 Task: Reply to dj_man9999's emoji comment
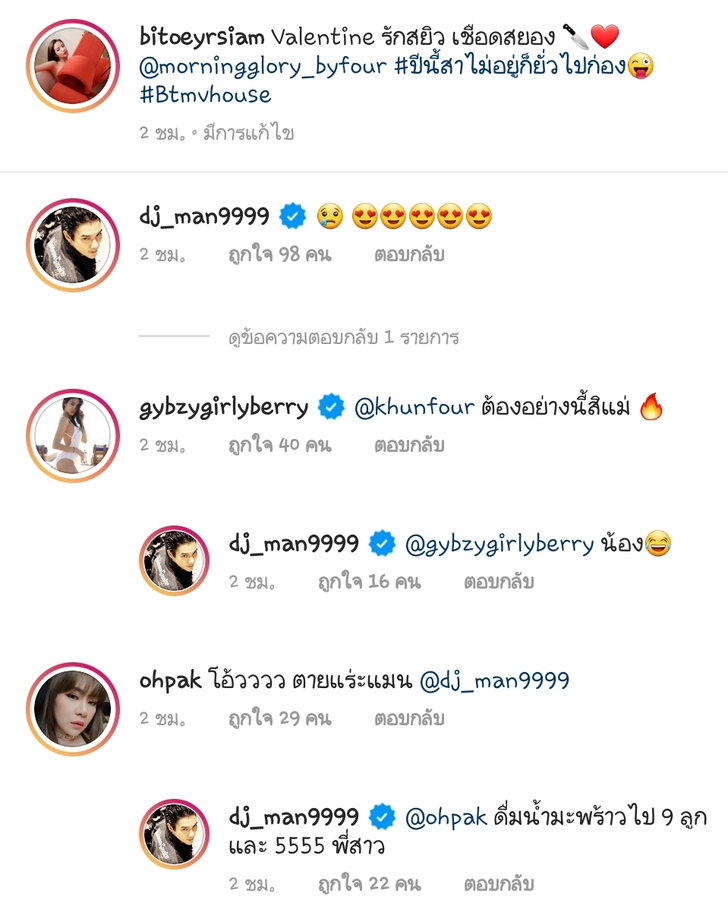pyautogui.click(x=409, y=255)
